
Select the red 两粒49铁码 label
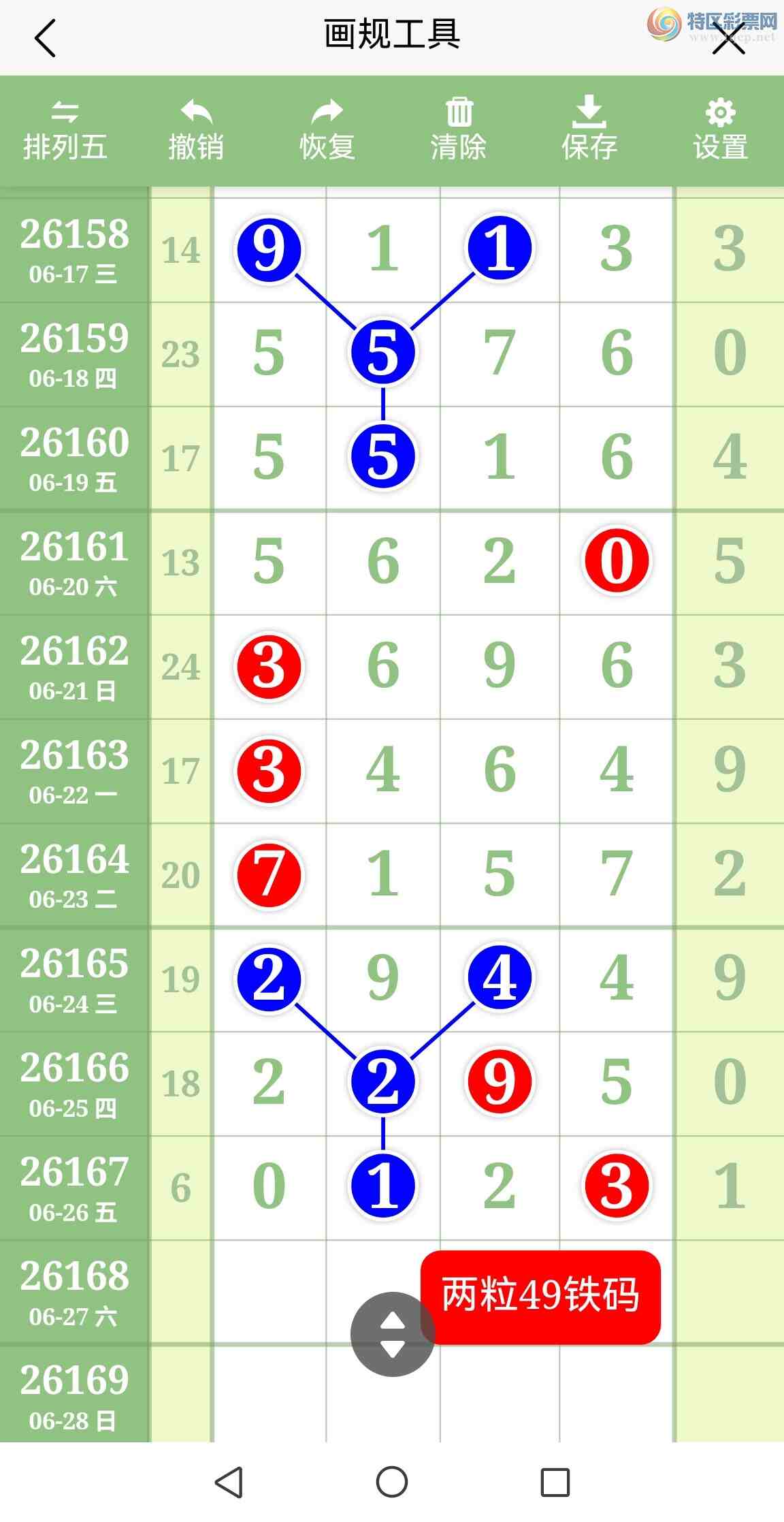pyautogui.click(x=540, y=1297)
